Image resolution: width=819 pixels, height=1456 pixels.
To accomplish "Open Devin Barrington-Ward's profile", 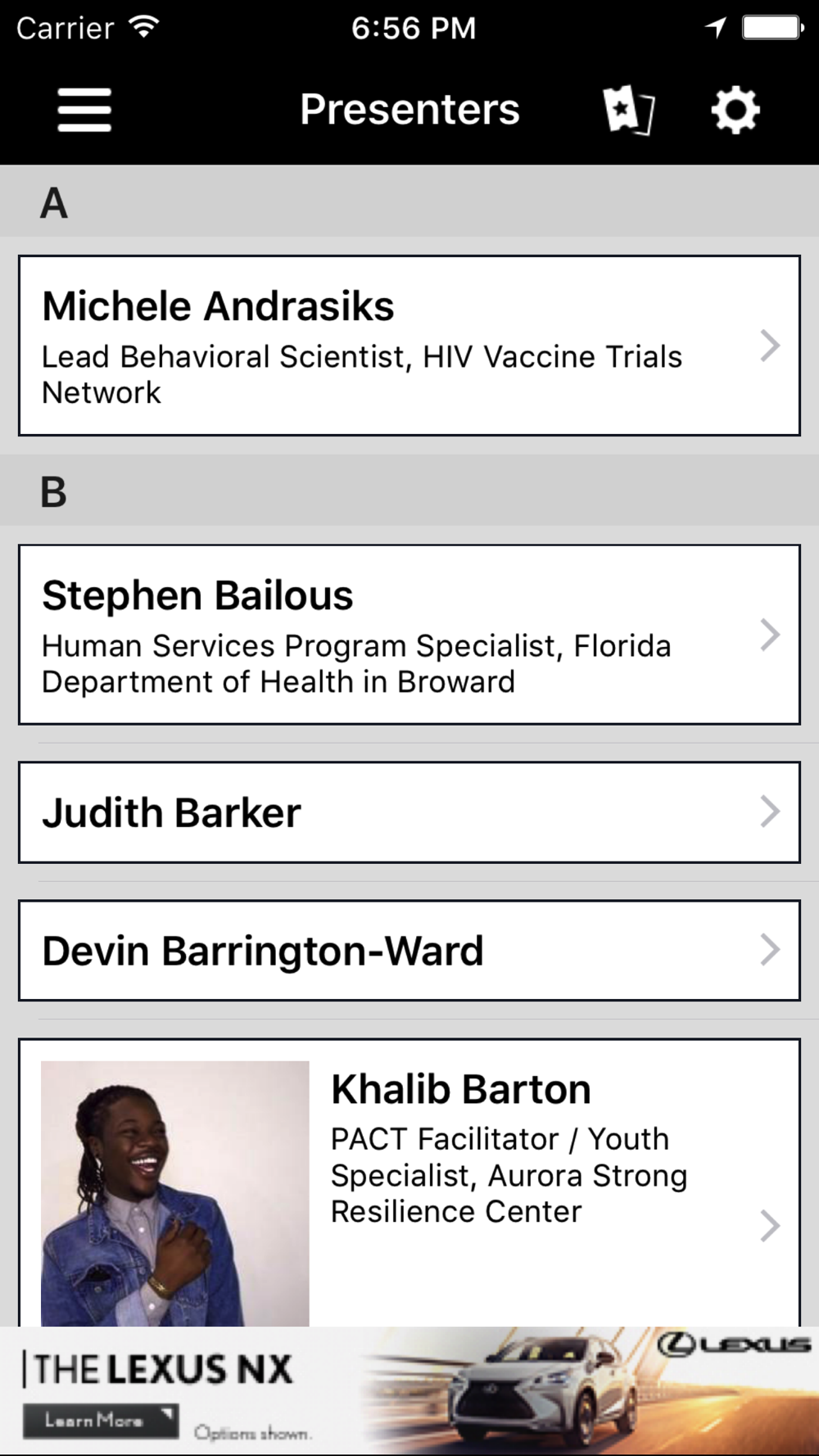I will tap(409, 951).
